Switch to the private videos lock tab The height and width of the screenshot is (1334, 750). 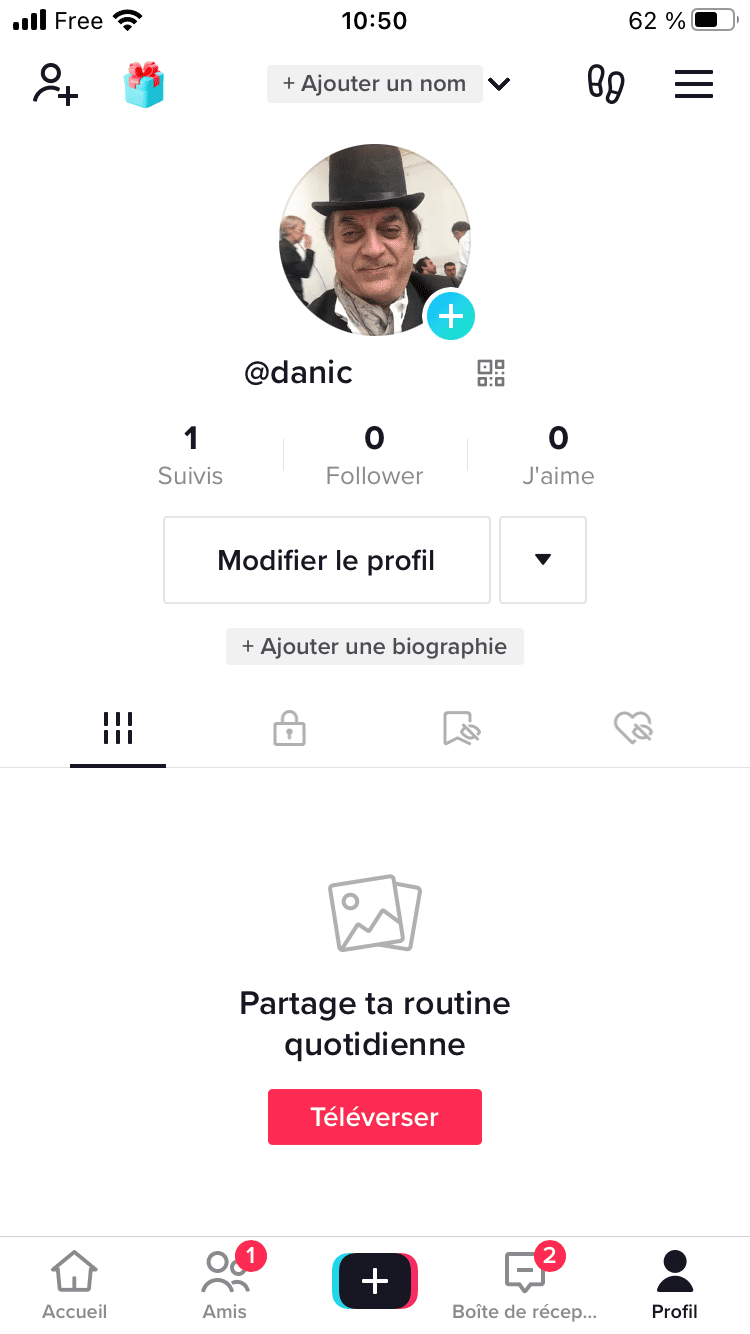point(289,729)
